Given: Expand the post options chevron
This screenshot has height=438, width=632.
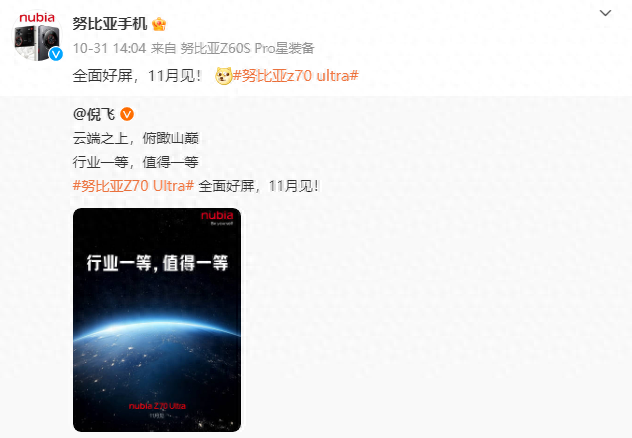Looking at the screenshot, I should [606, 13].
